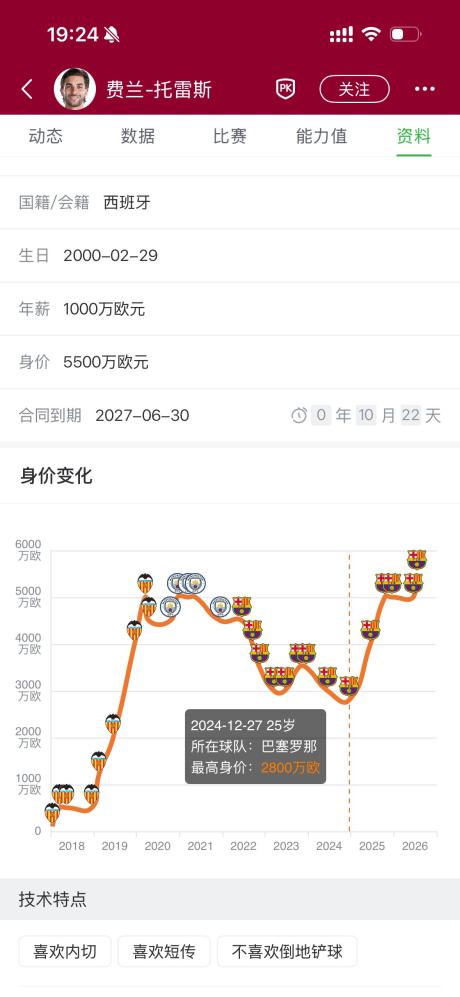Select the 6000万欧 peak marker in 2026
This screenshot has height=997, width=460.
coord(417,558)
